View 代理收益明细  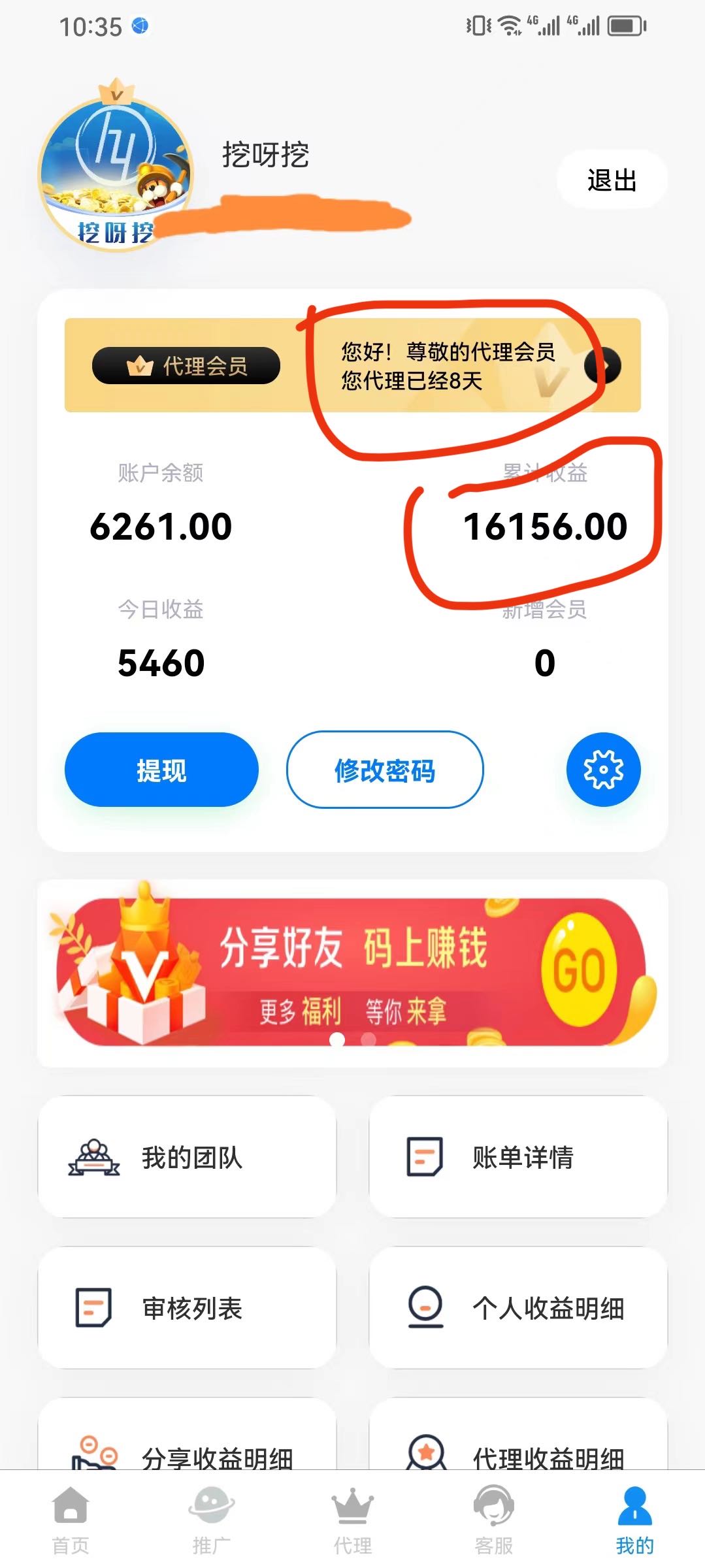point(518,1454)
